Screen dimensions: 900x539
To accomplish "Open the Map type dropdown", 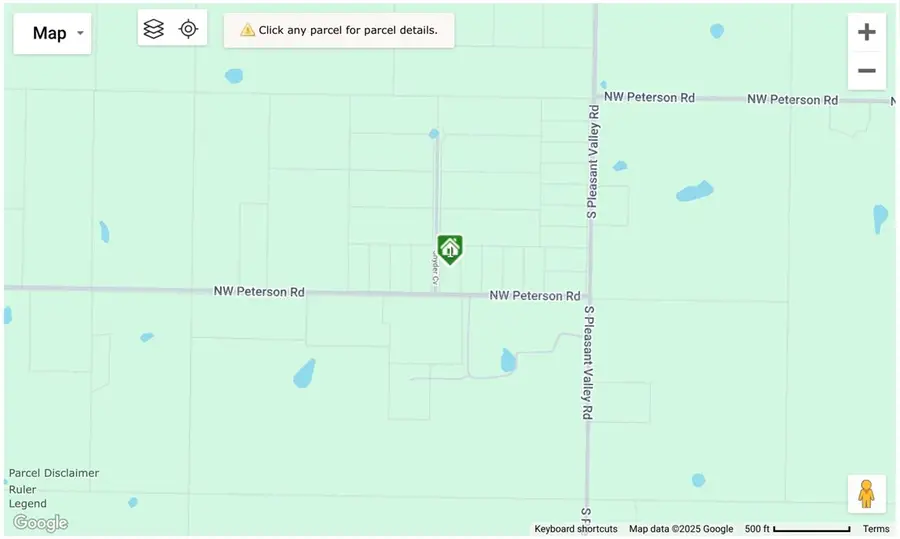I will tap(52, 33).
